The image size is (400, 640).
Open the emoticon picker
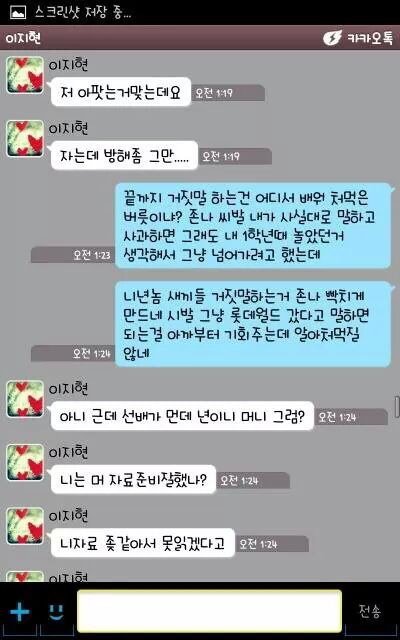point(56,612)
